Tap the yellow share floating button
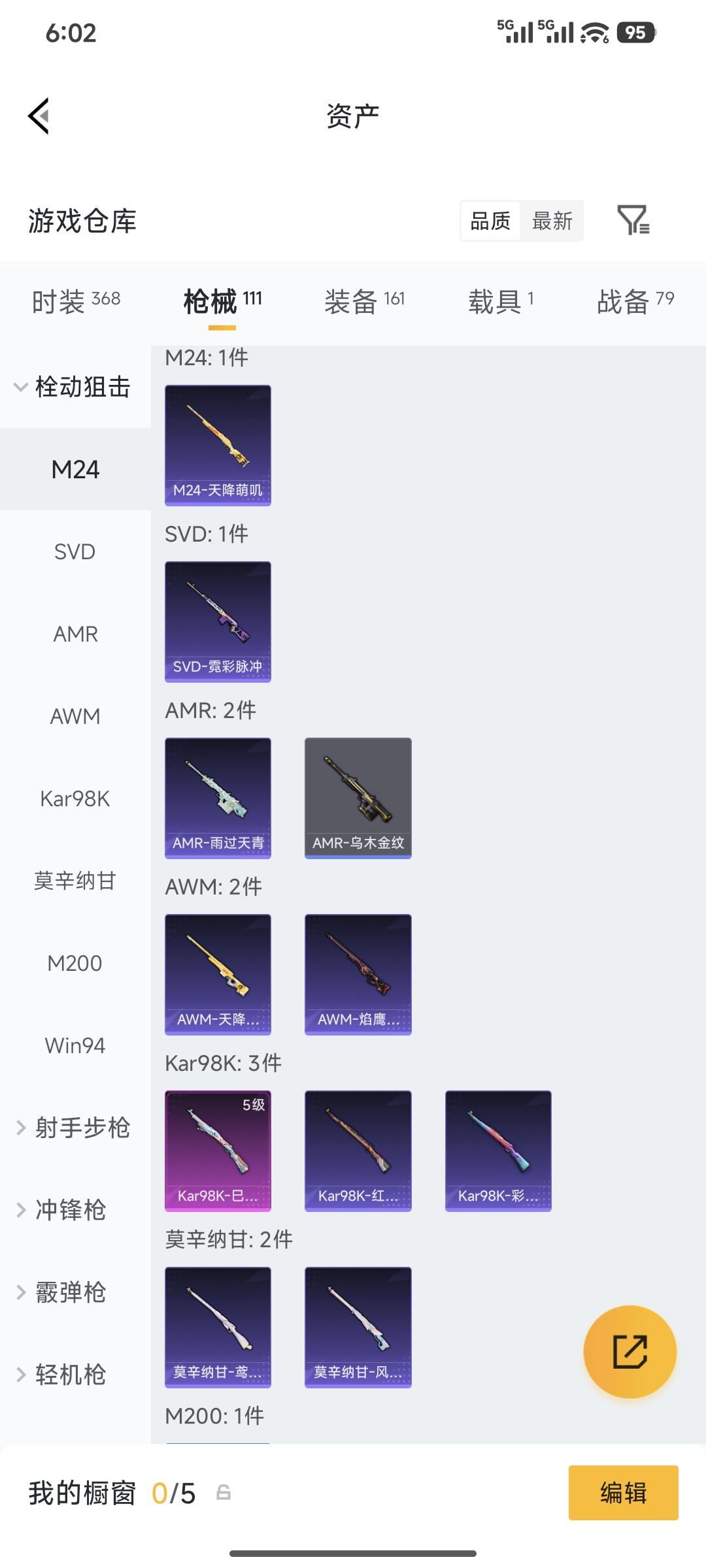The width and height of the screenshot is (706, 1568). 630,1352
